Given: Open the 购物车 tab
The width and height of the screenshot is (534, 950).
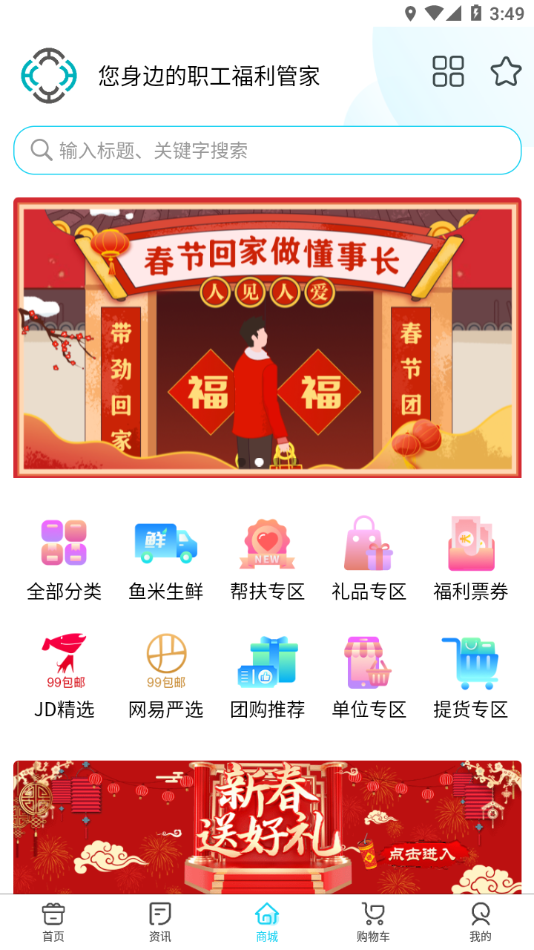Looking at the screenshot, I should click(x=373, y=922).
